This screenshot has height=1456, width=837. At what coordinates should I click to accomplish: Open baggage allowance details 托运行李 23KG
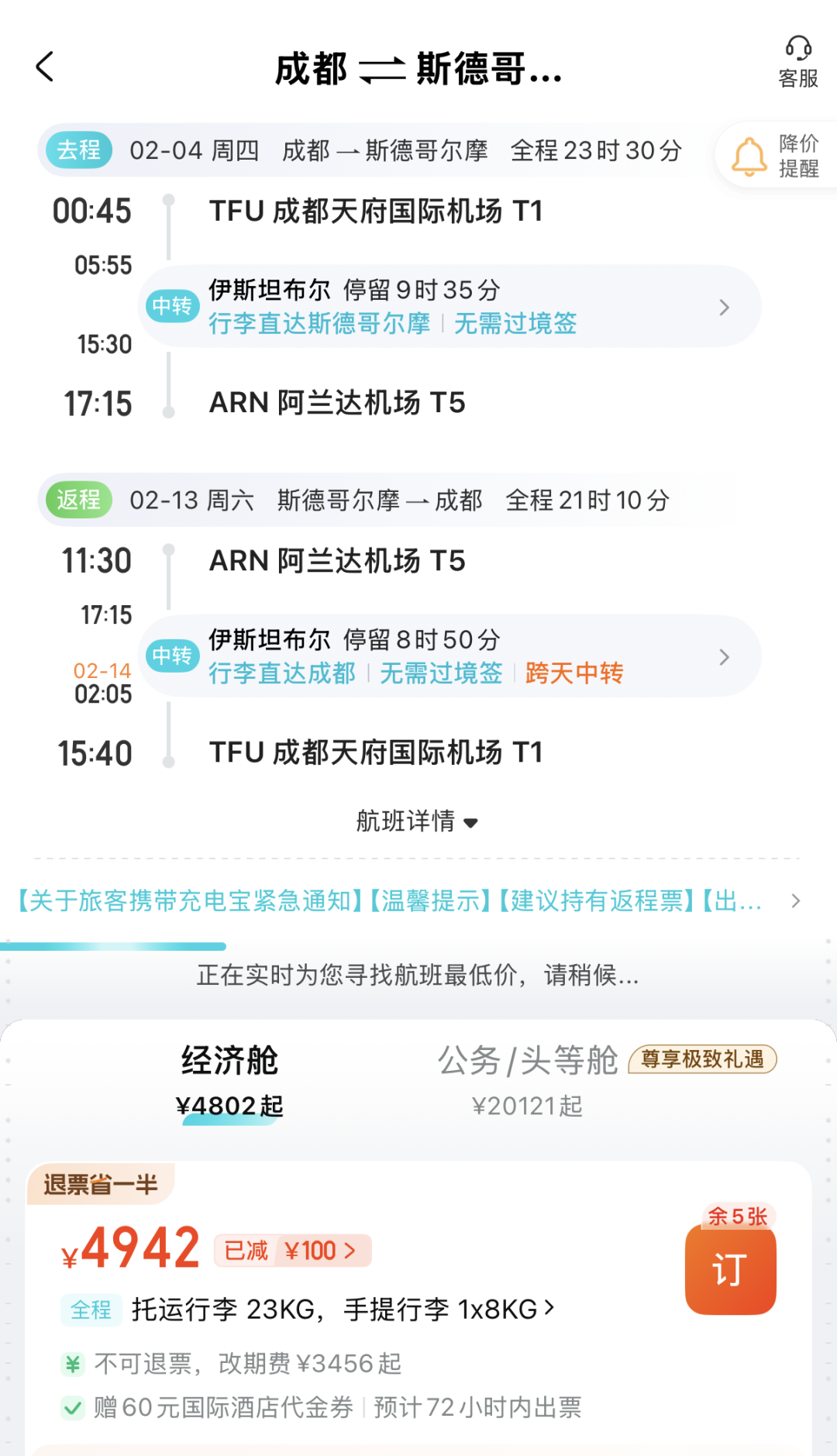coord(343,1310)
